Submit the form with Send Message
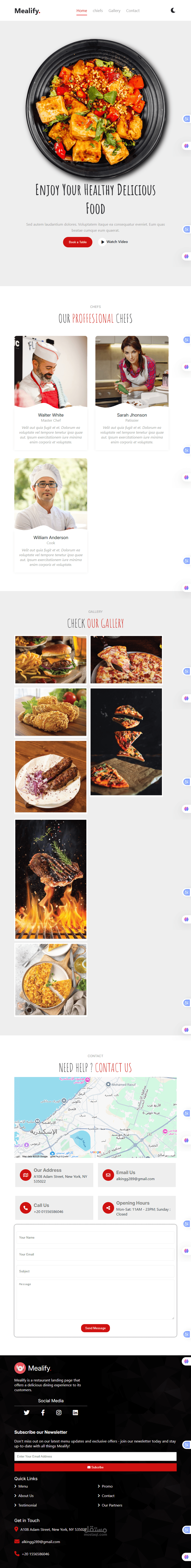This screenshot has width=191, height=1568. tap(96, 1328)
